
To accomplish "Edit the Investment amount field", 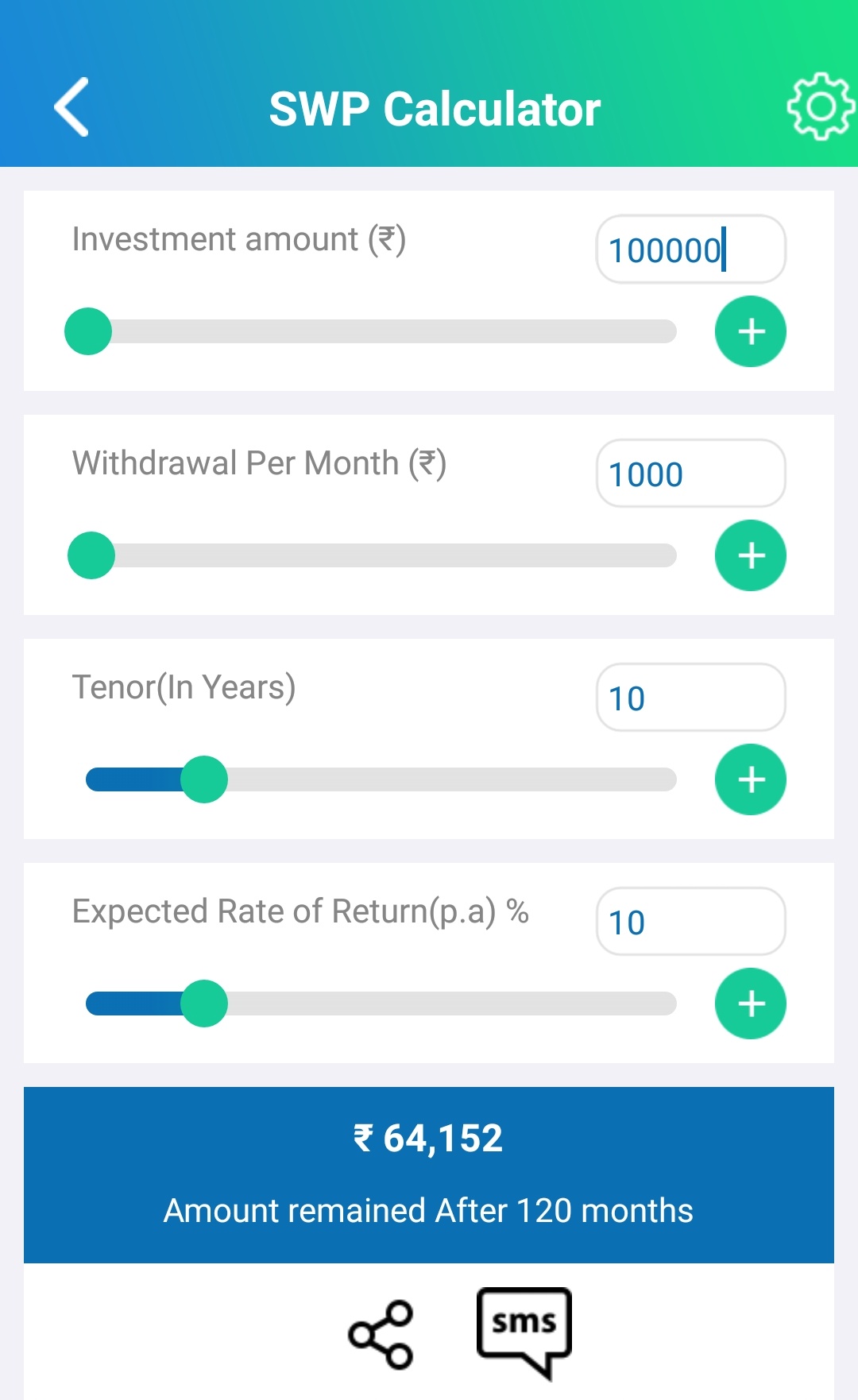I will click(x=690, y=249).
